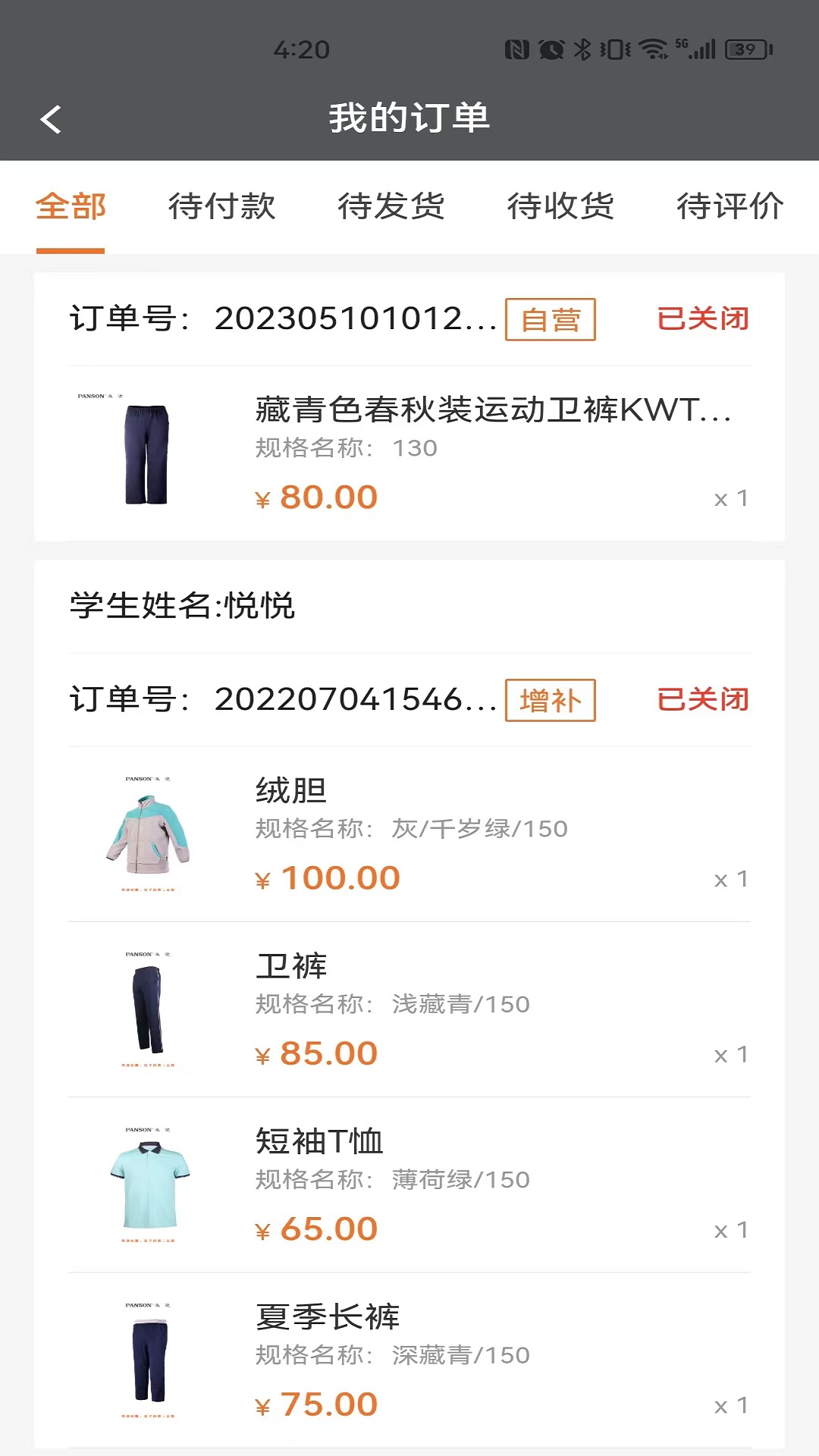819x1456 pixels.
Task: Tap the back arrow to return
Action: pyautogui.click(x=52, y=118)
